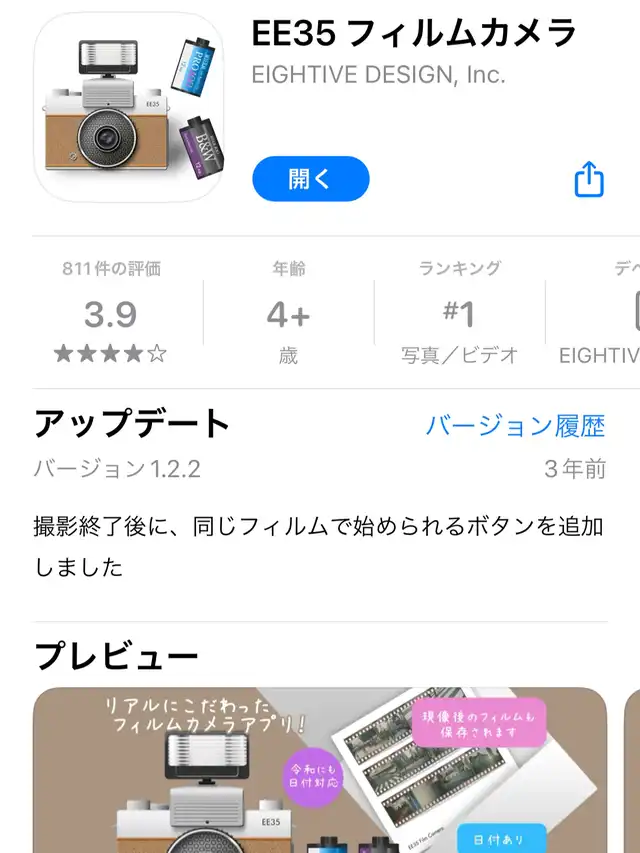This screenshot has width=640, height=853.
Task: Tap the 開く button to open the app
Action: pos(311,179)
